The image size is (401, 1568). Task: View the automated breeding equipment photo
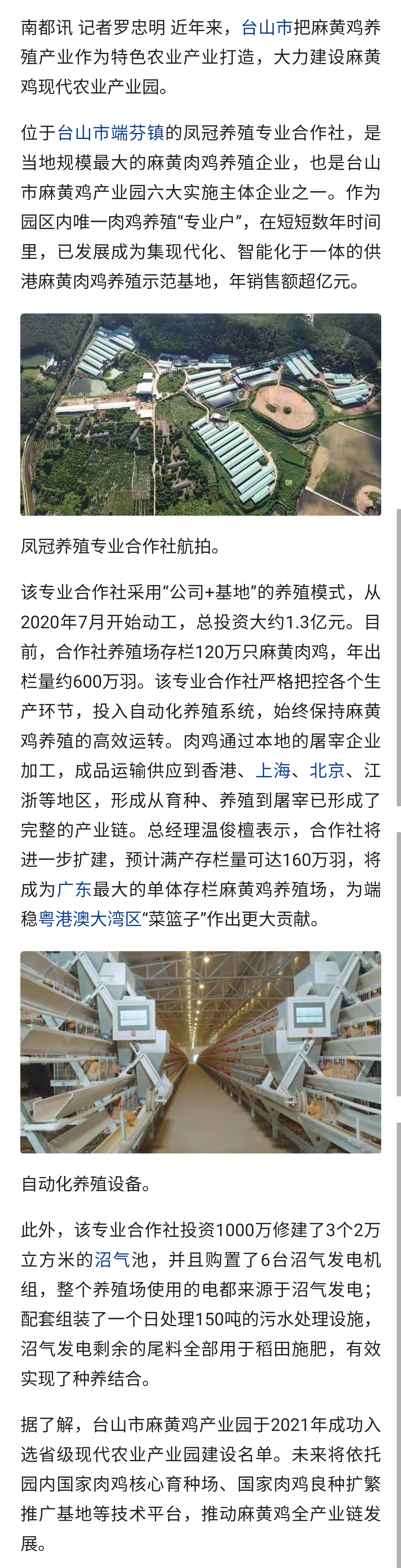point(201,1052)
